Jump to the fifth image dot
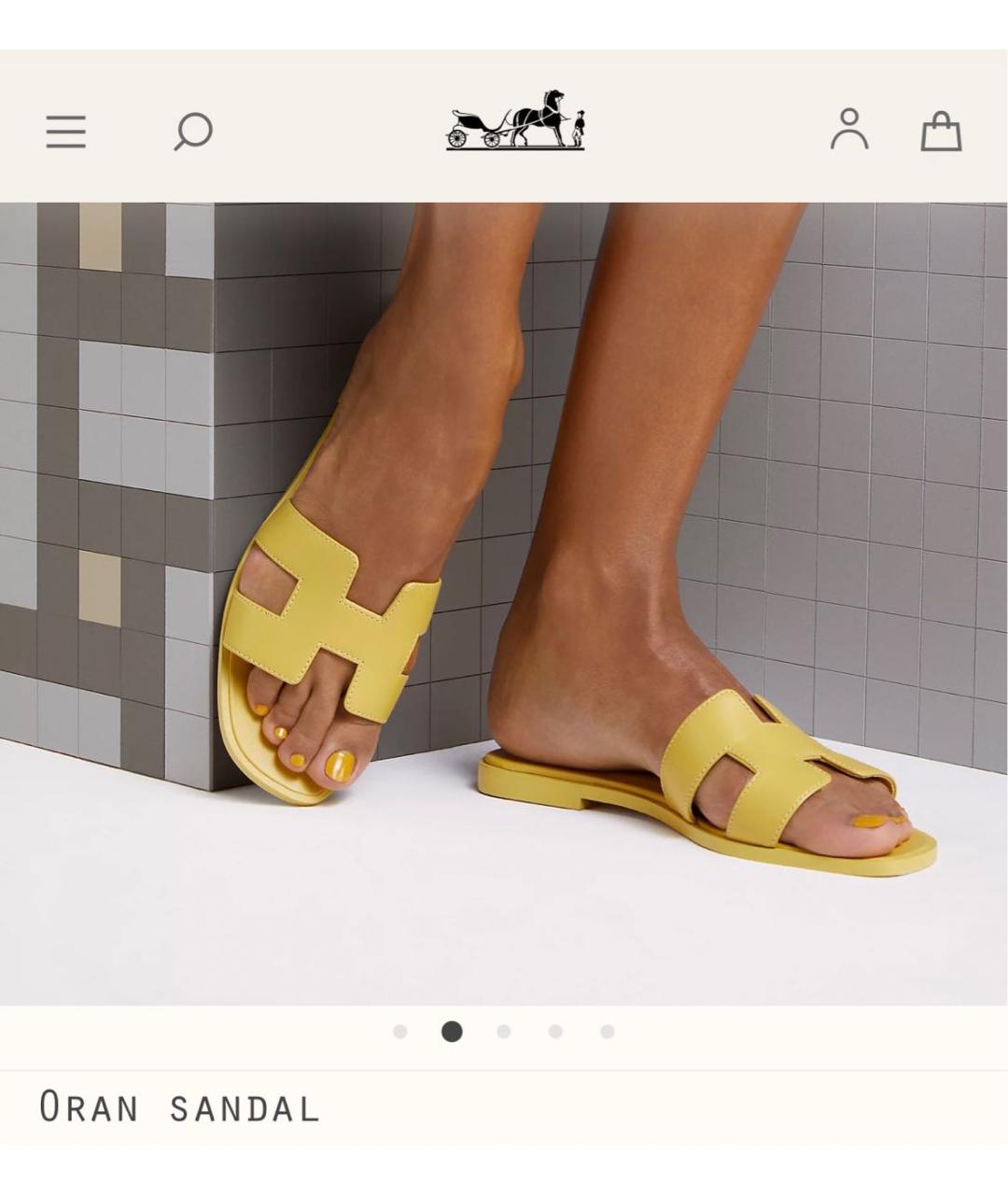Image resolution: width=1008 pixels, height=1195 pixels. point(608,1032)
